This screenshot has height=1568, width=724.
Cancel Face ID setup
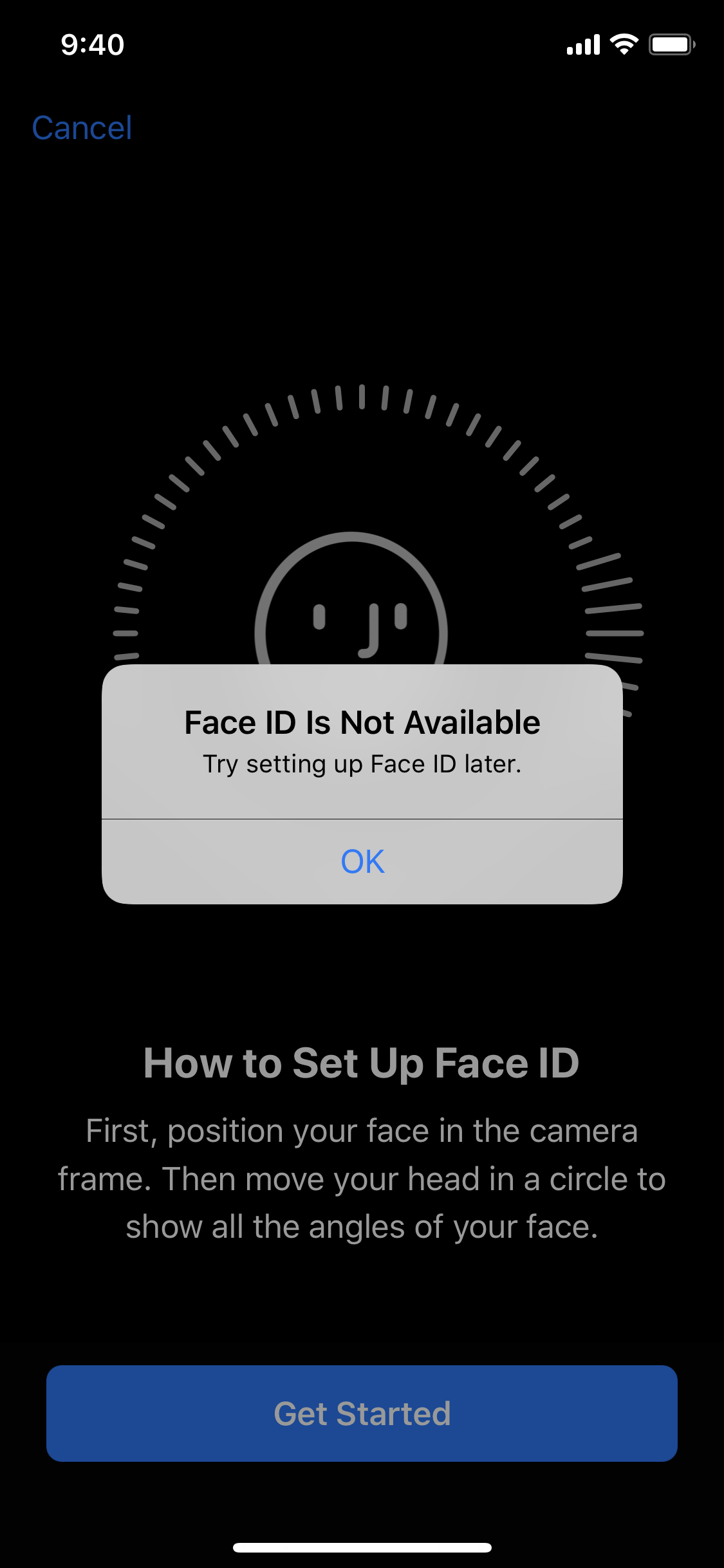coord(82,127)
